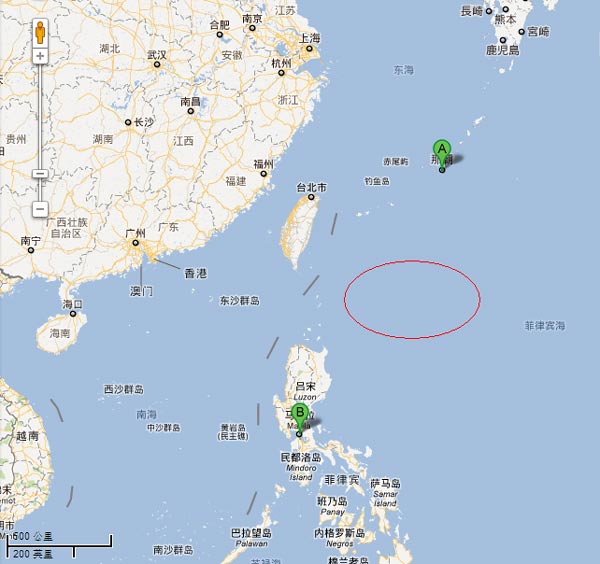Zoom out with the minus button
Viewport: 600px width, 564px height.
click(x=40, y=209)
